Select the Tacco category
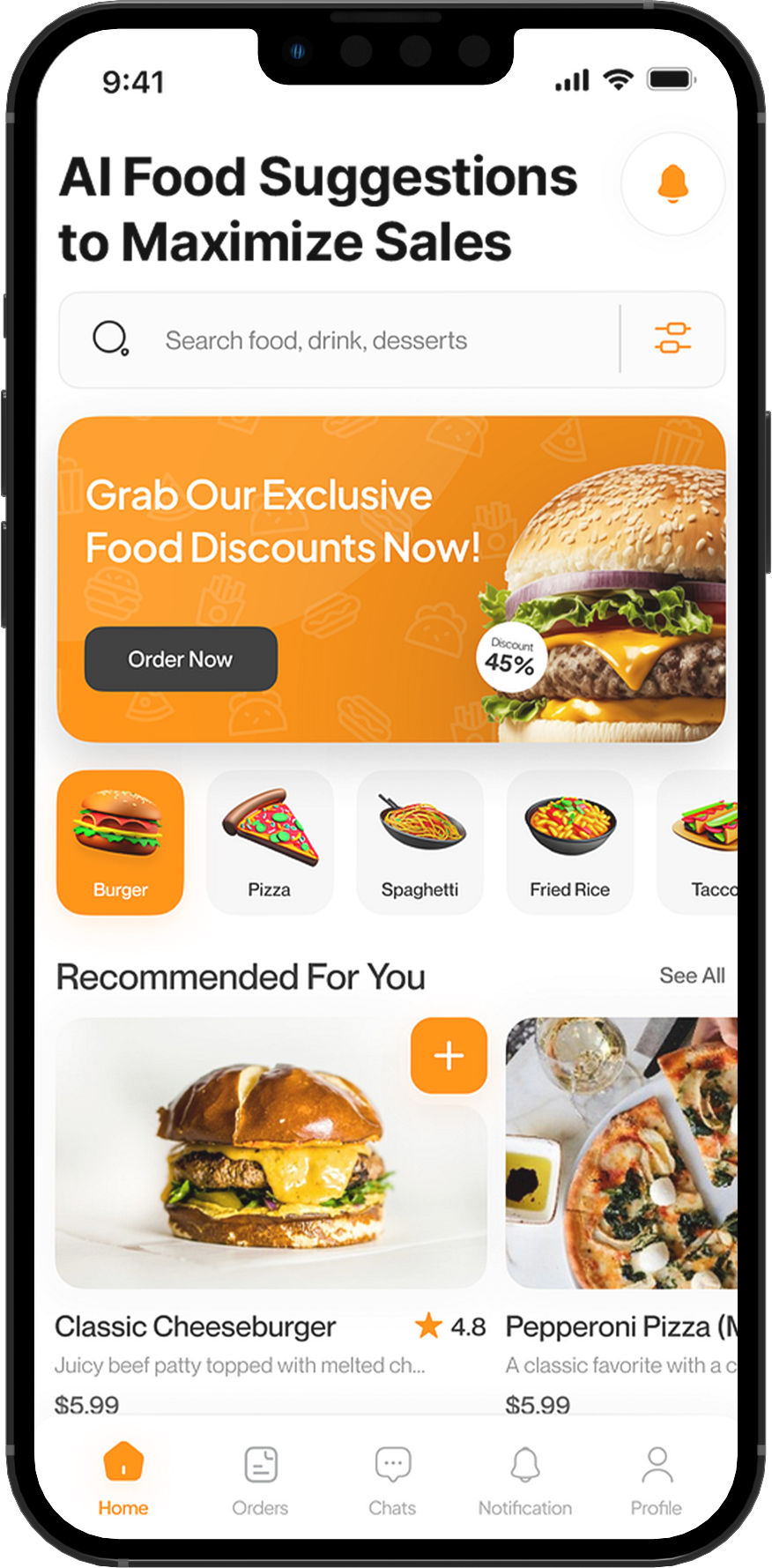This screenshot has height=1568, width=772. 702,842
